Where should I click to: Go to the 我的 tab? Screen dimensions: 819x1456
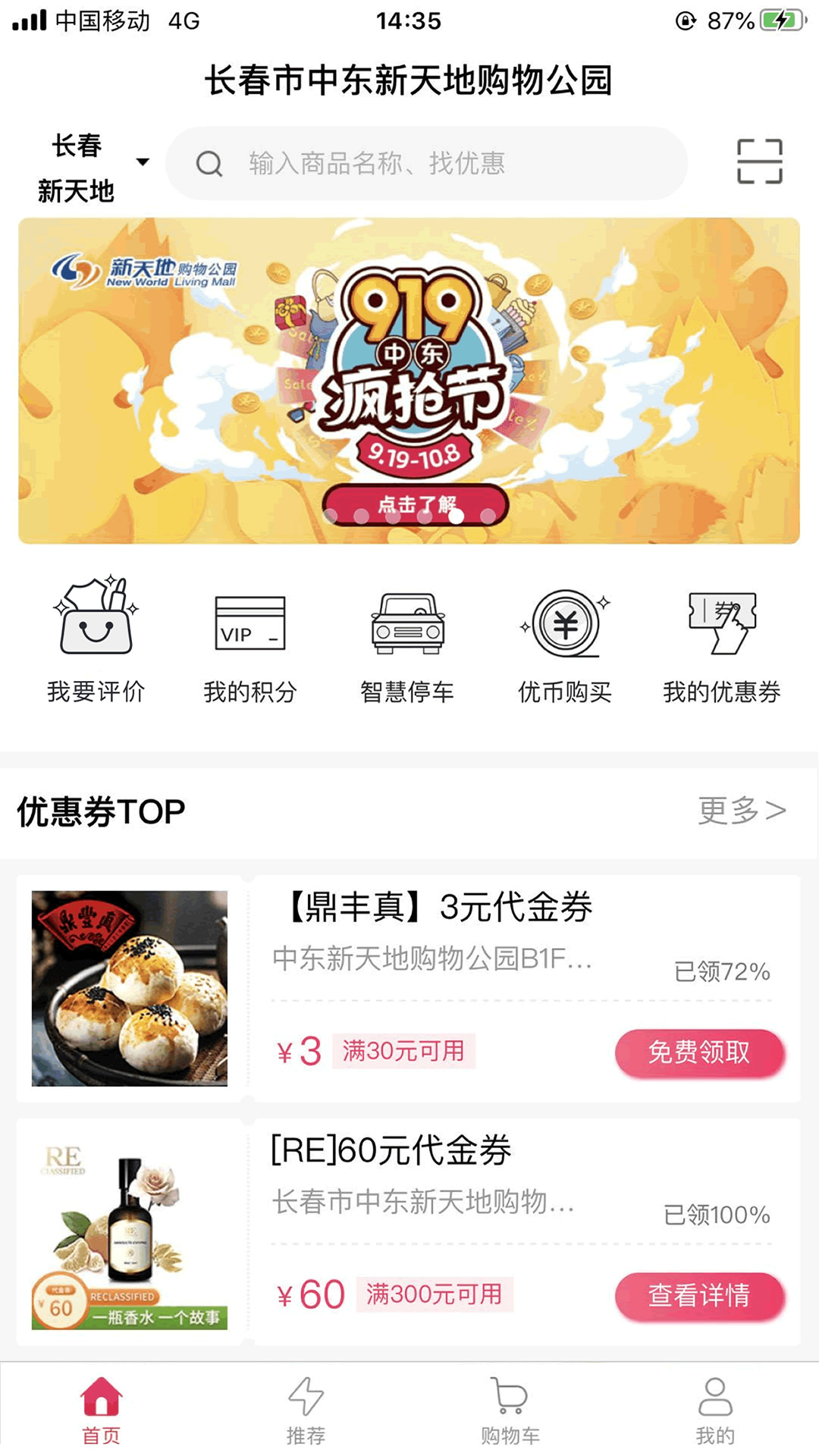click(x=715, y=1409)
